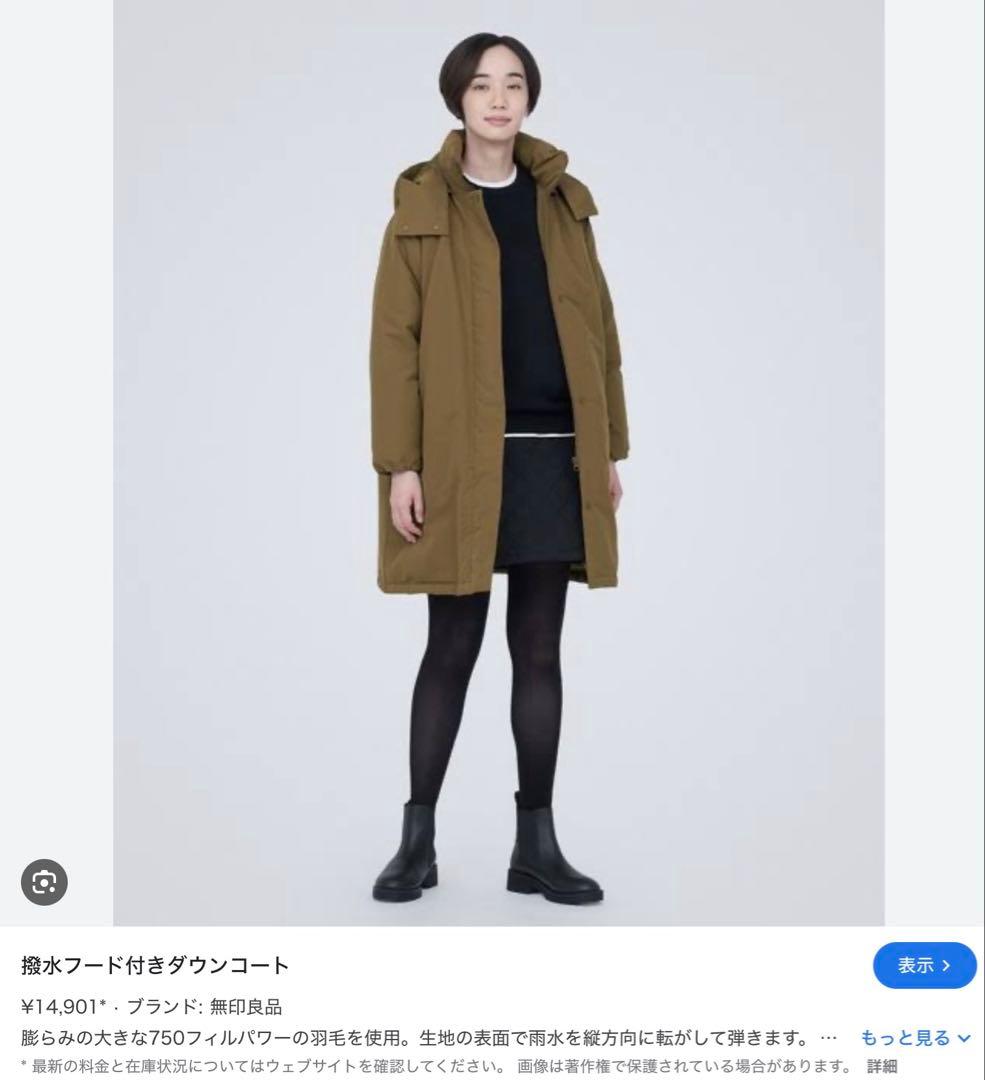Expand description with もっと見る
This screenshot has height=1080, width=985.
click(915, 1038)
